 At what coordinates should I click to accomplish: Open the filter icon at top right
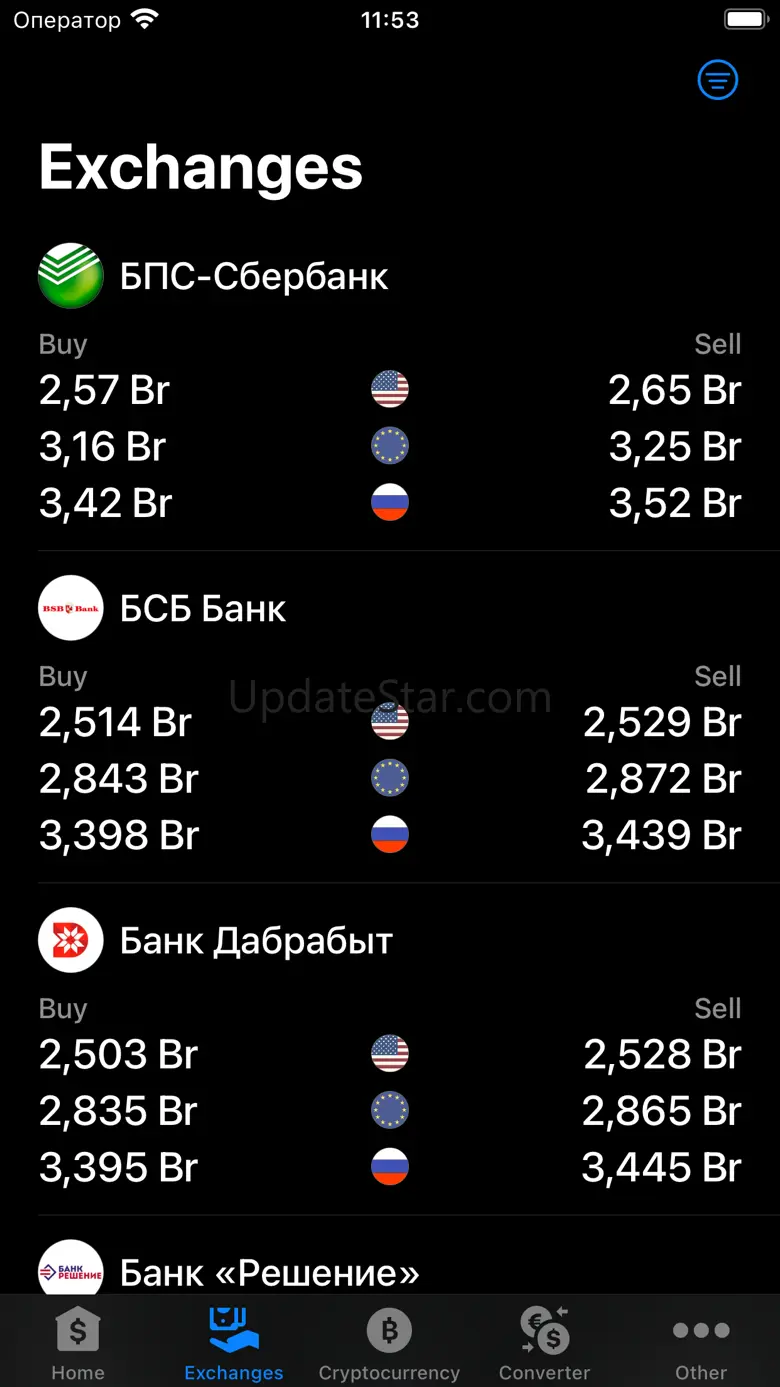[717, 80]
